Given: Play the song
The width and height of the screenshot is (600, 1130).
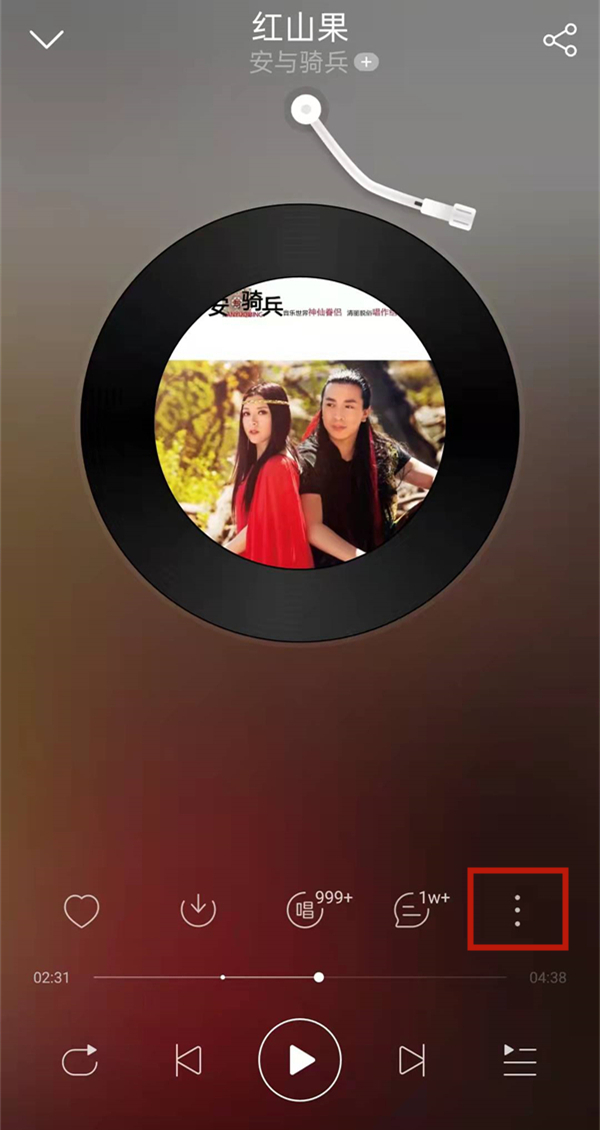Looking at the screenshot, I should (300, 1060).
